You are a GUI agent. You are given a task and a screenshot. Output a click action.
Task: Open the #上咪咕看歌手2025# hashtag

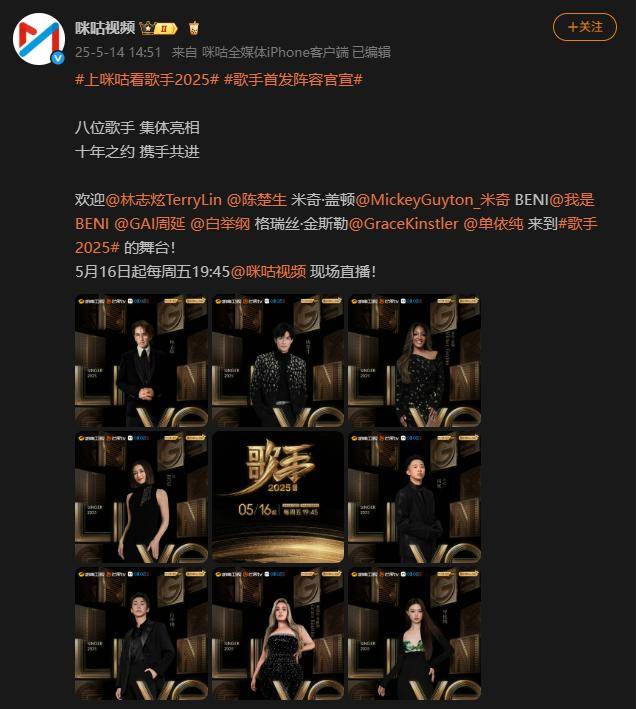pos(147,80)
